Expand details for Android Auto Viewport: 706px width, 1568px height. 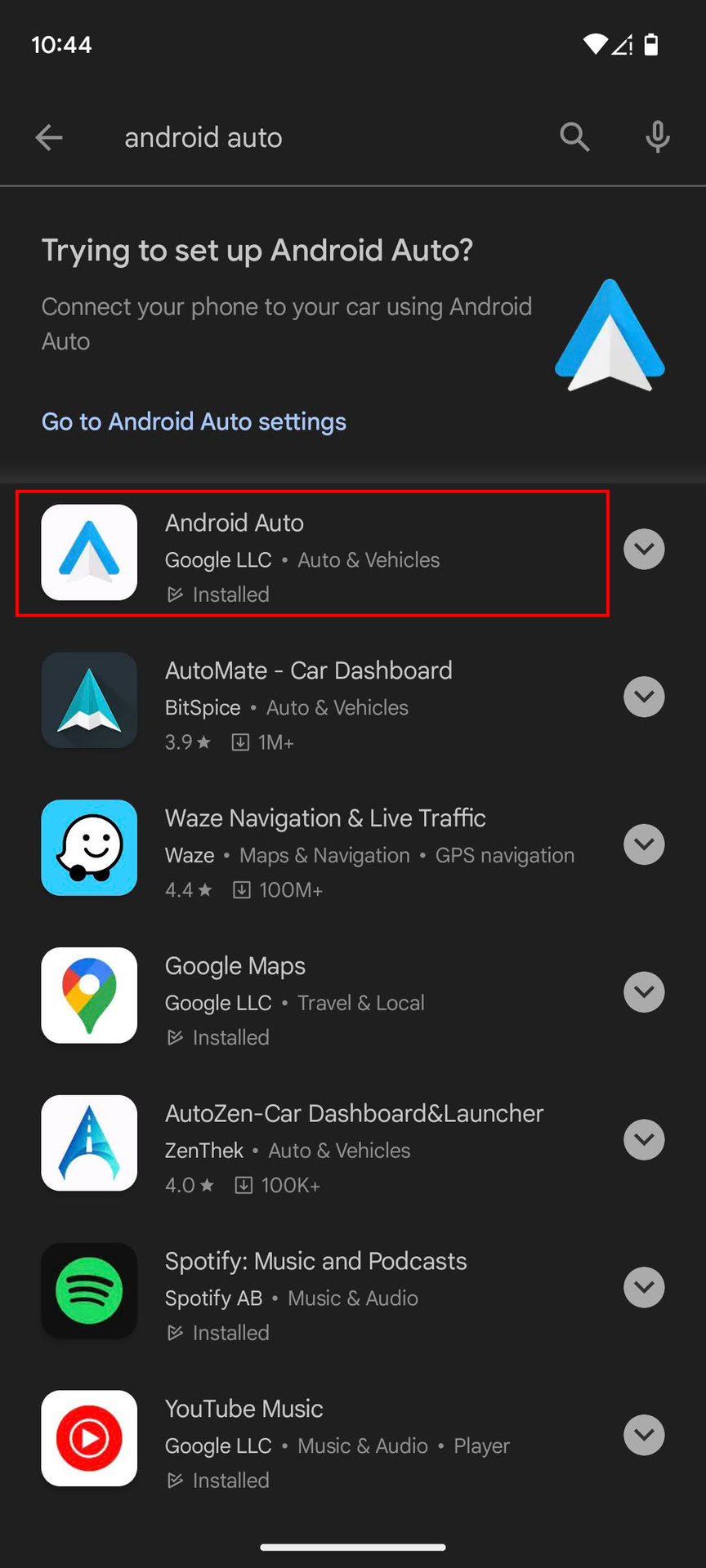644,550
